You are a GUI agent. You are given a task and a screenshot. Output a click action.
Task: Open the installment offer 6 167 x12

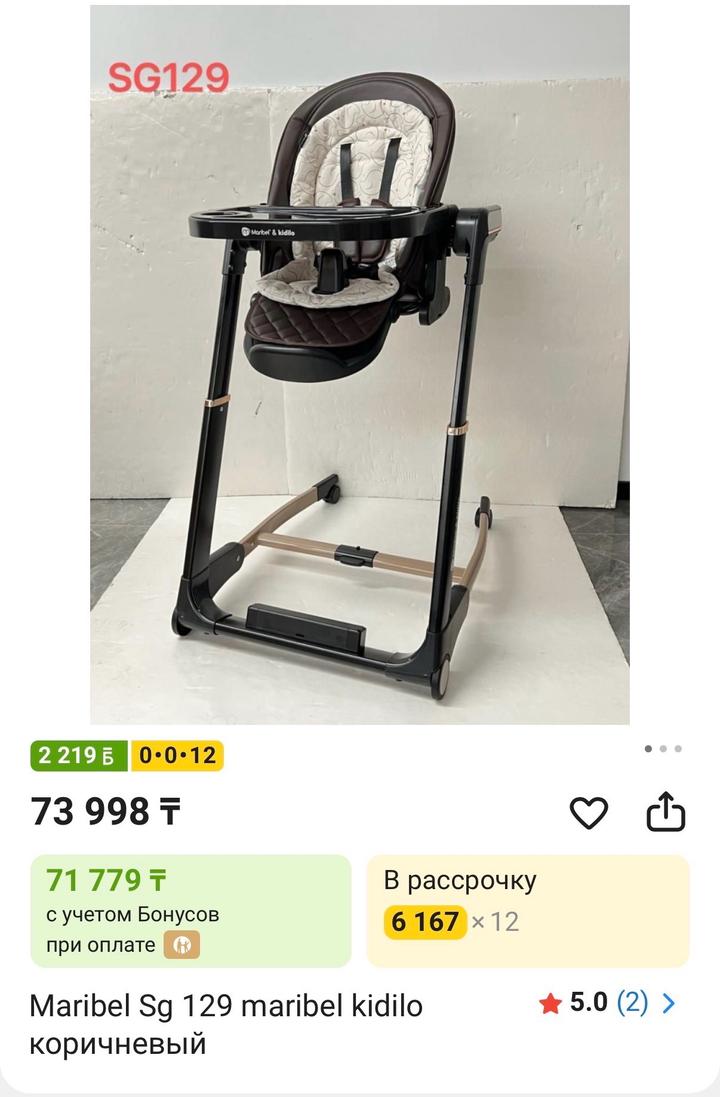pyautogui.click(x=527, y=910)
